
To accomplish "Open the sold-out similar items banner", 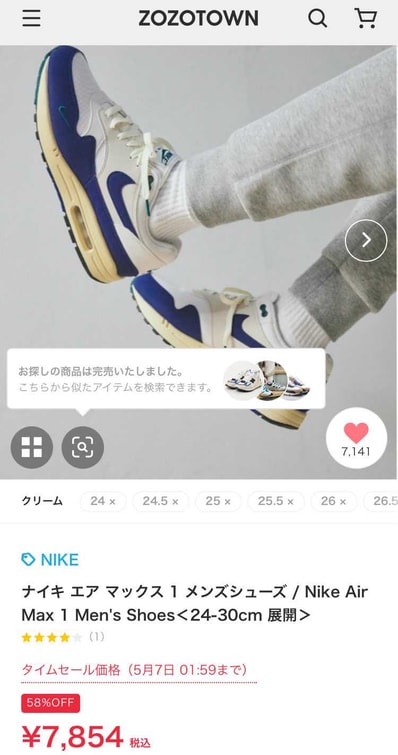I will [x=166, y=379].
